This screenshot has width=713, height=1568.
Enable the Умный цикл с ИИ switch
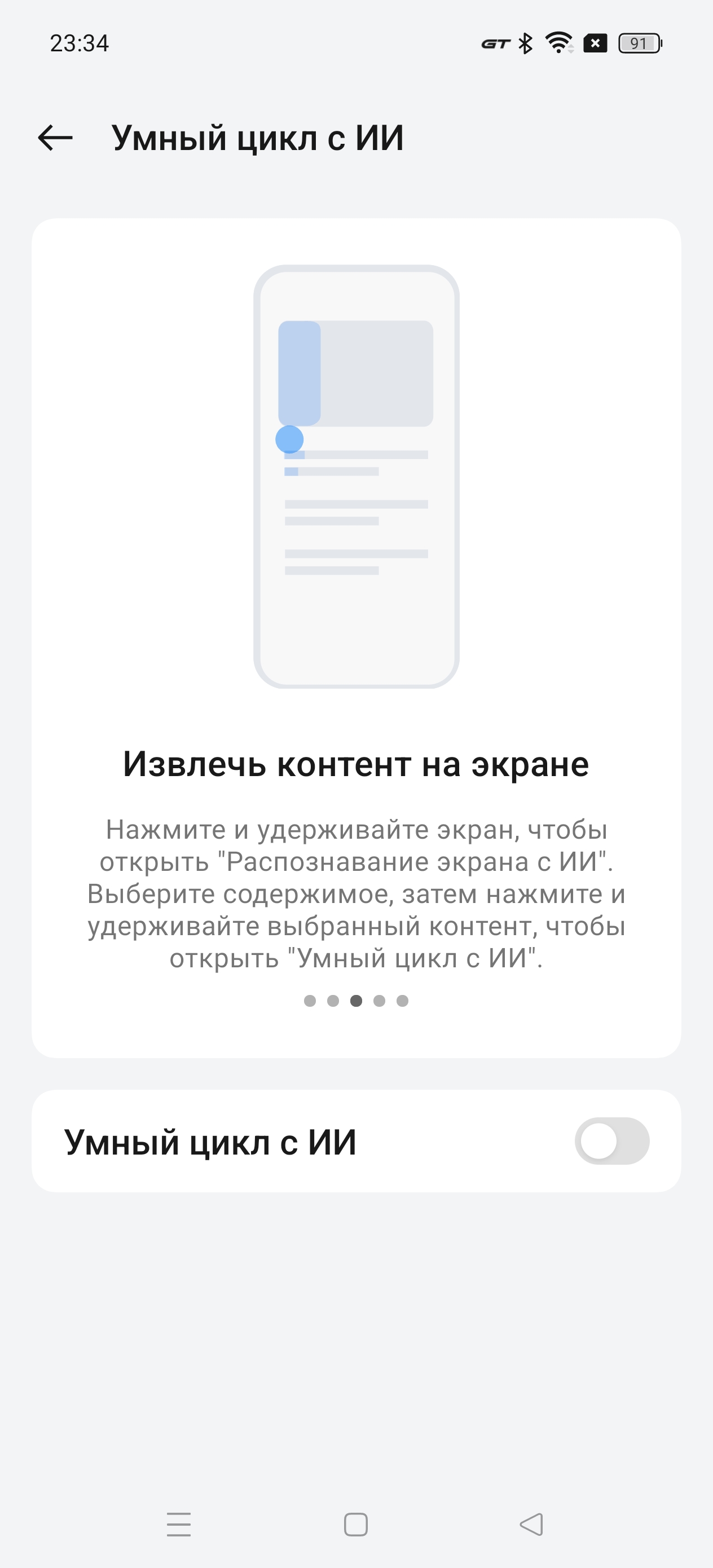coord(611,1140)
